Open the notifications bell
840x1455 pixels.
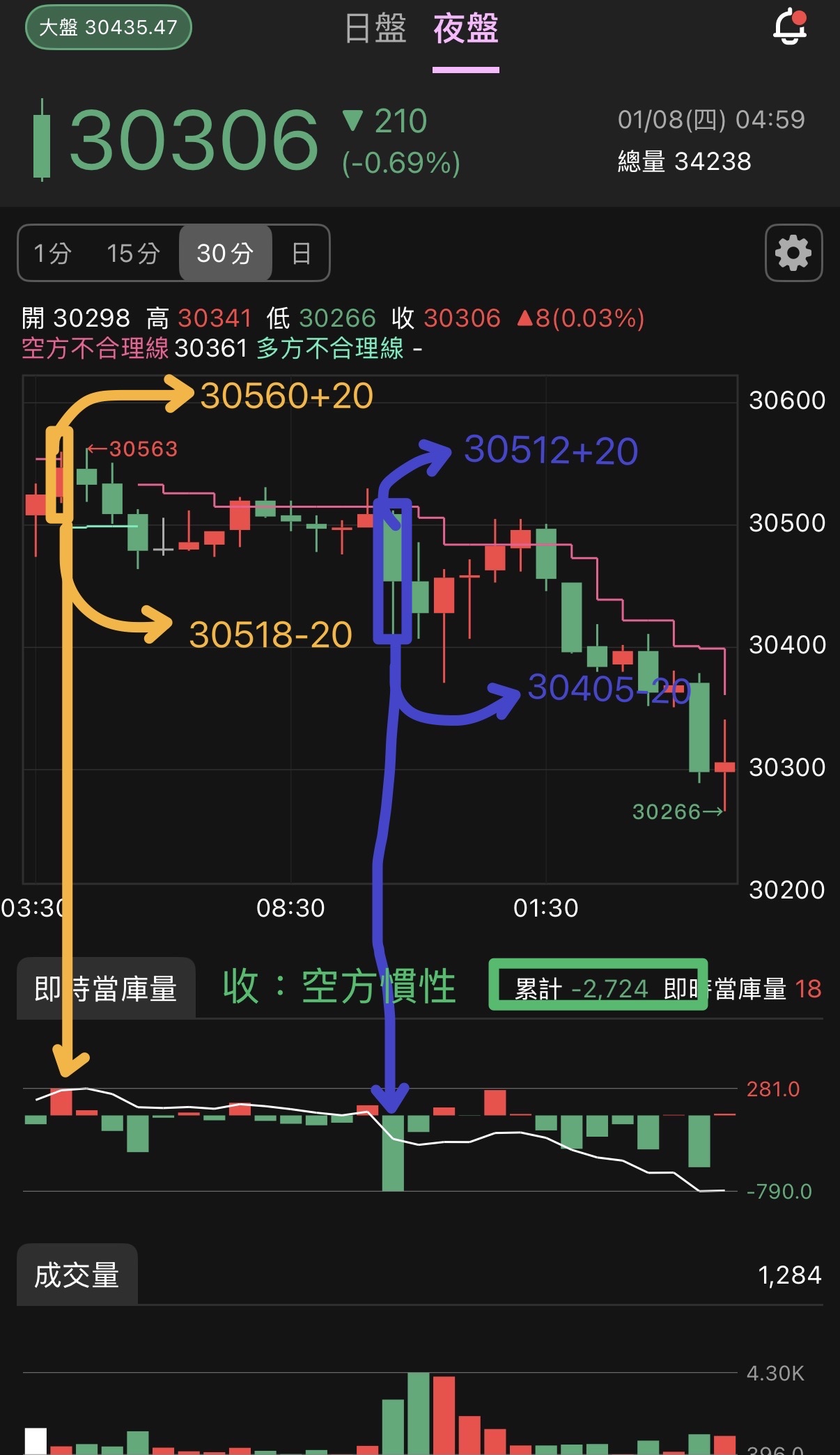(x=790, y=28)
